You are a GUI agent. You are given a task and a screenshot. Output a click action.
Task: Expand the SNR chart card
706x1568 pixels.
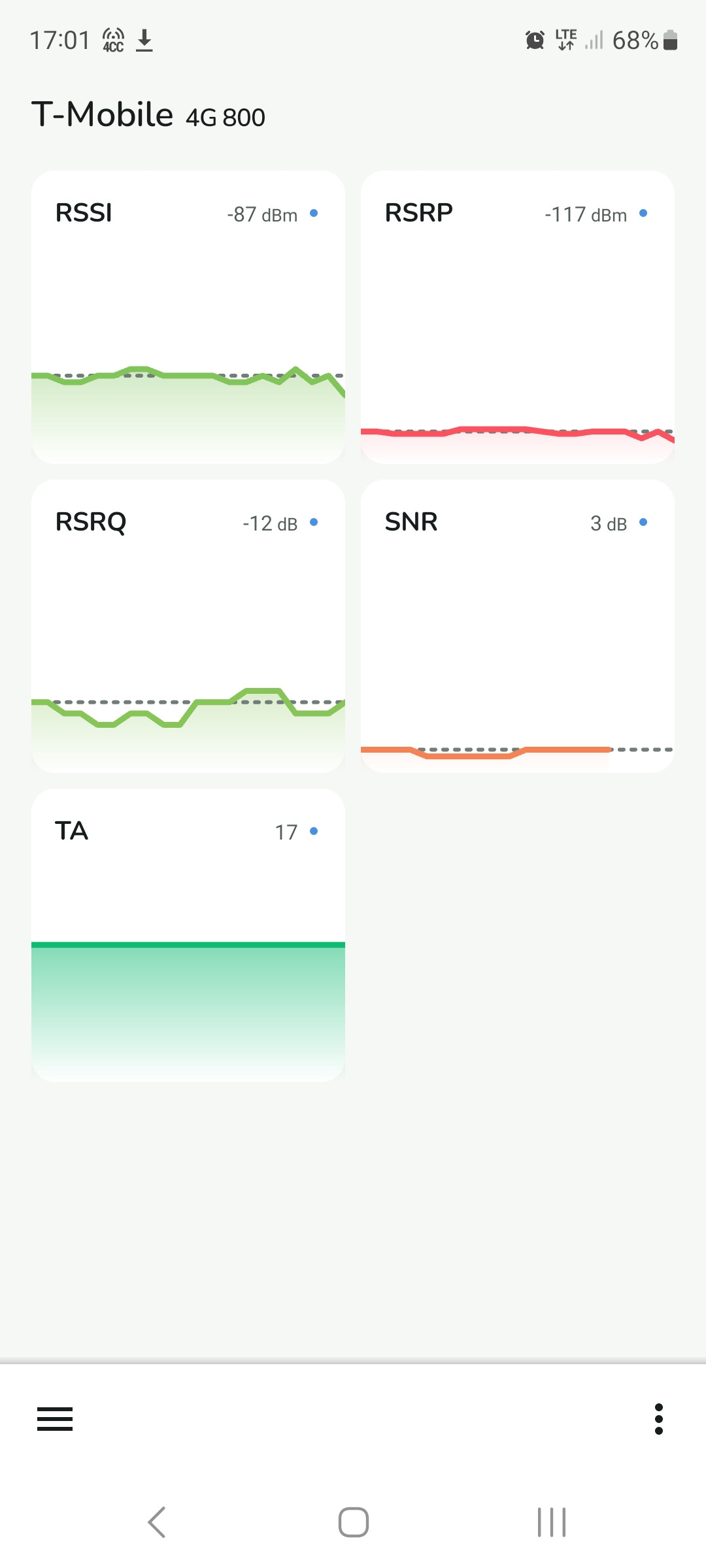pos(518,627)
